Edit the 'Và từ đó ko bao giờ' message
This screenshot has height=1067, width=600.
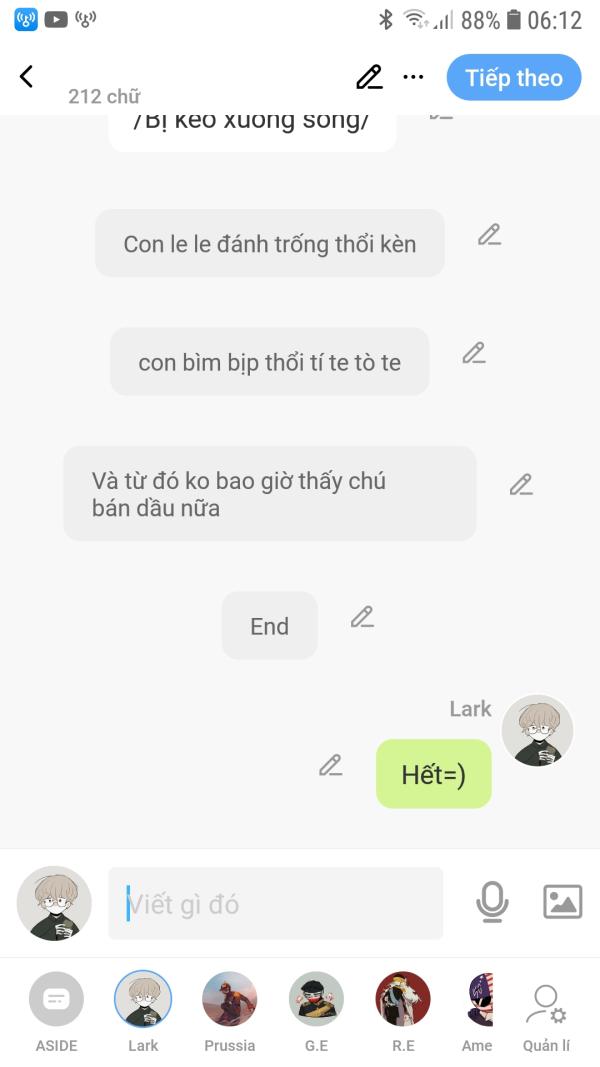coord(520,485)
